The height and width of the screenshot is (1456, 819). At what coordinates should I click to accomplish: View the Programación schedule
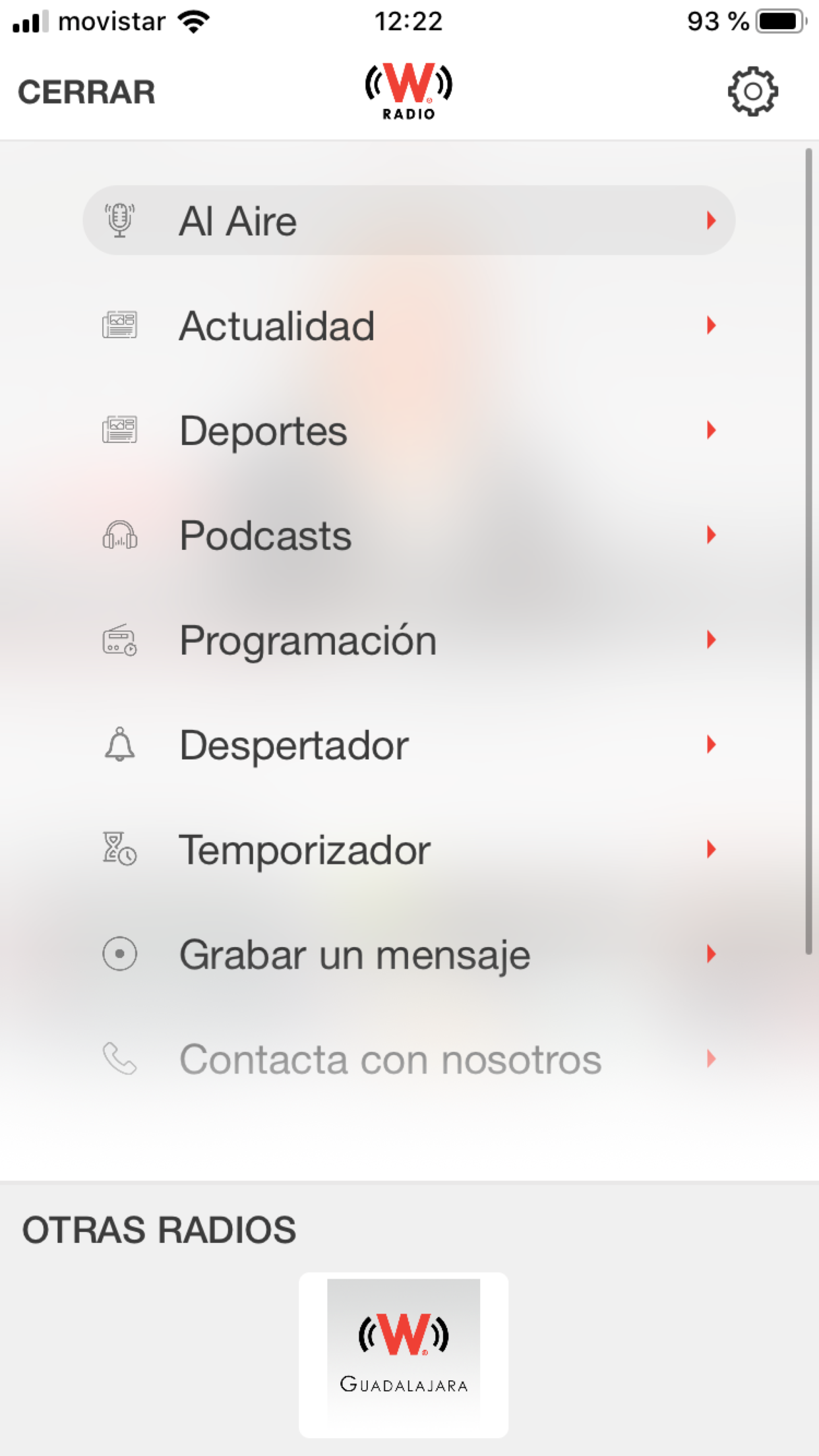pyautogui.click(x=408, y=640)
